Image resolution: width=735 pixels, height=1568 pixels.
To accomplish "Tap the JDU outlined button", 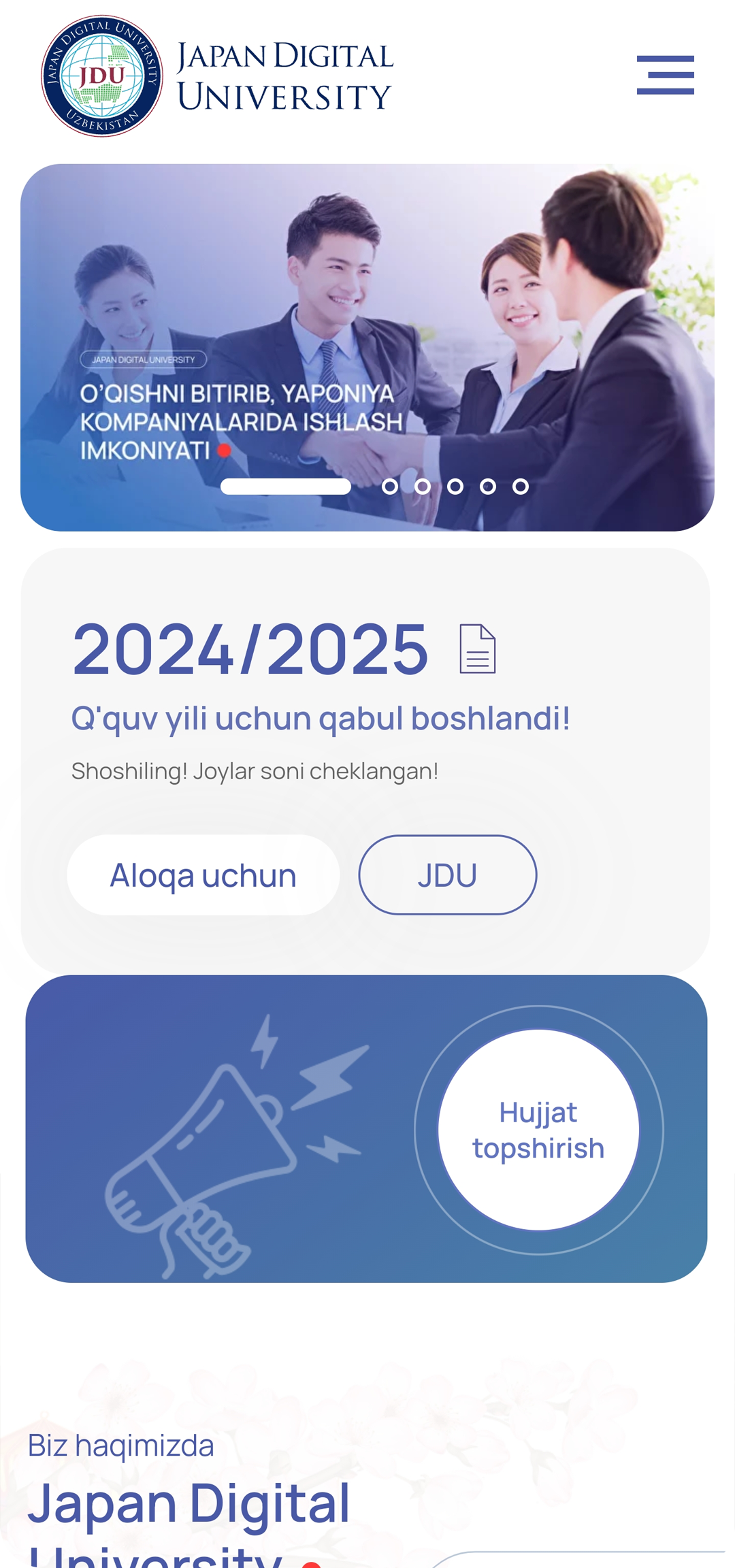I will click(x=447, y=875).
